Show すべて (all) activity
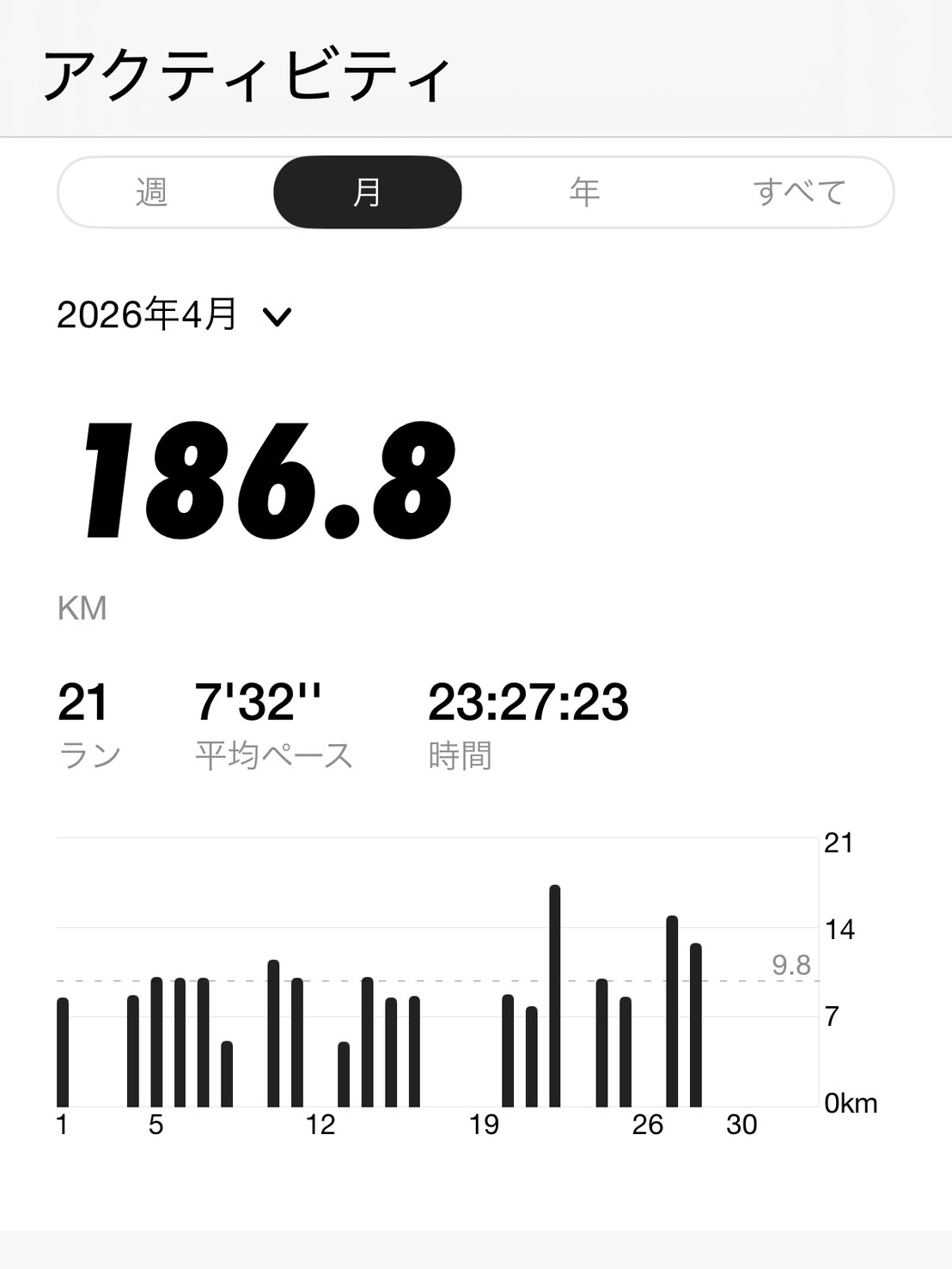Viewport: 952px width, 1269px height. coord(799,192)
